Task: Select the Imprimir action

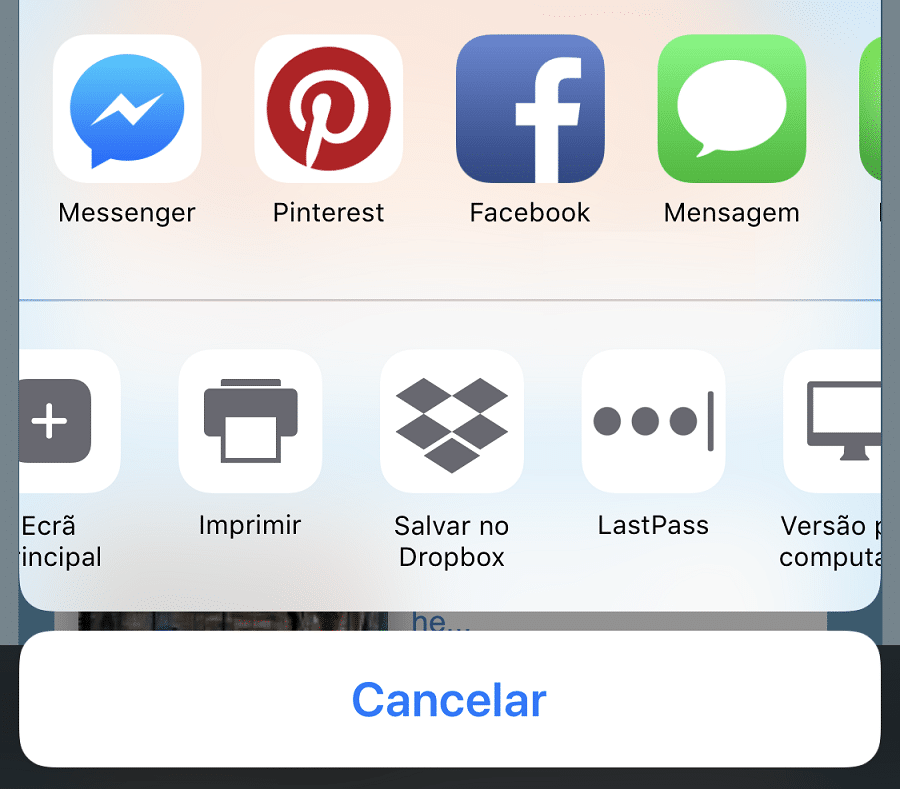Action: tap(250, 422)
